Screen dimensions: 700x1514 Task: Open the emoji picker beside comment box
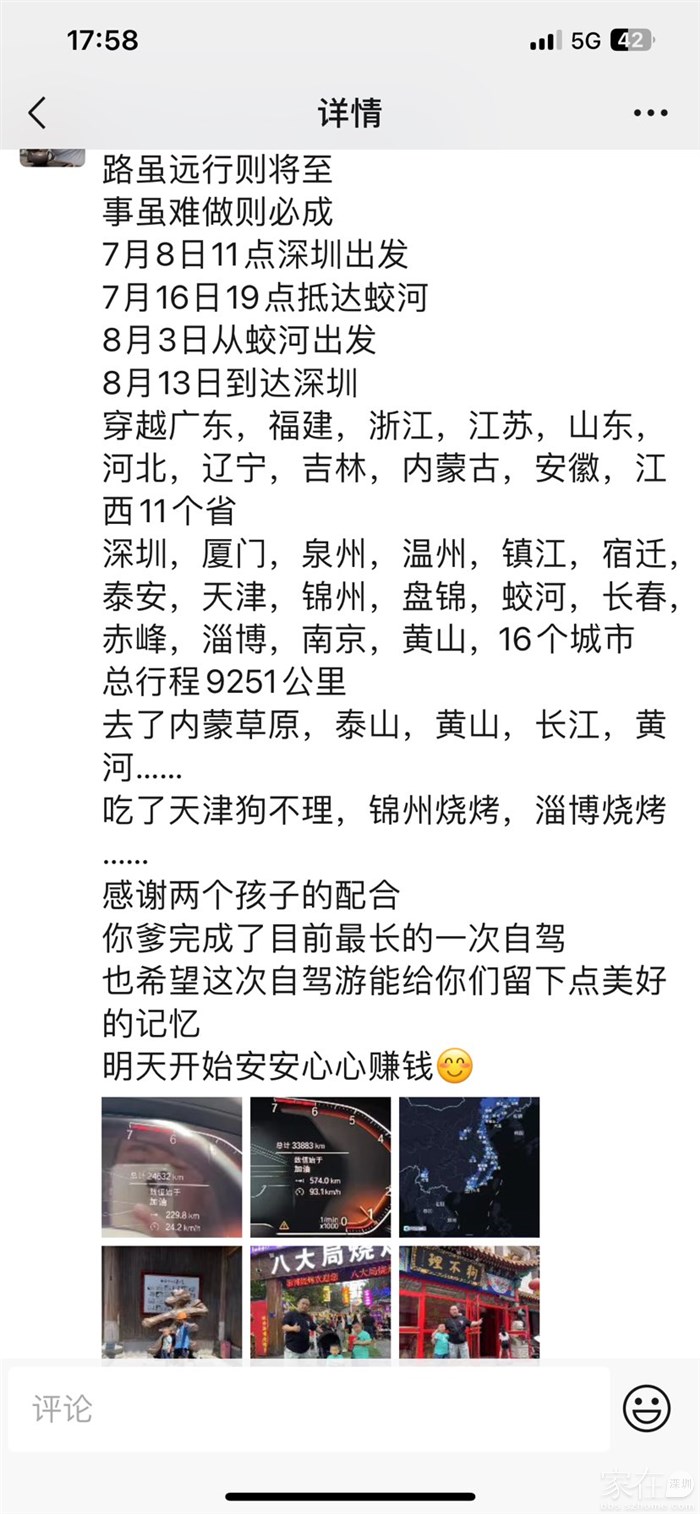tap(647, 1409)
